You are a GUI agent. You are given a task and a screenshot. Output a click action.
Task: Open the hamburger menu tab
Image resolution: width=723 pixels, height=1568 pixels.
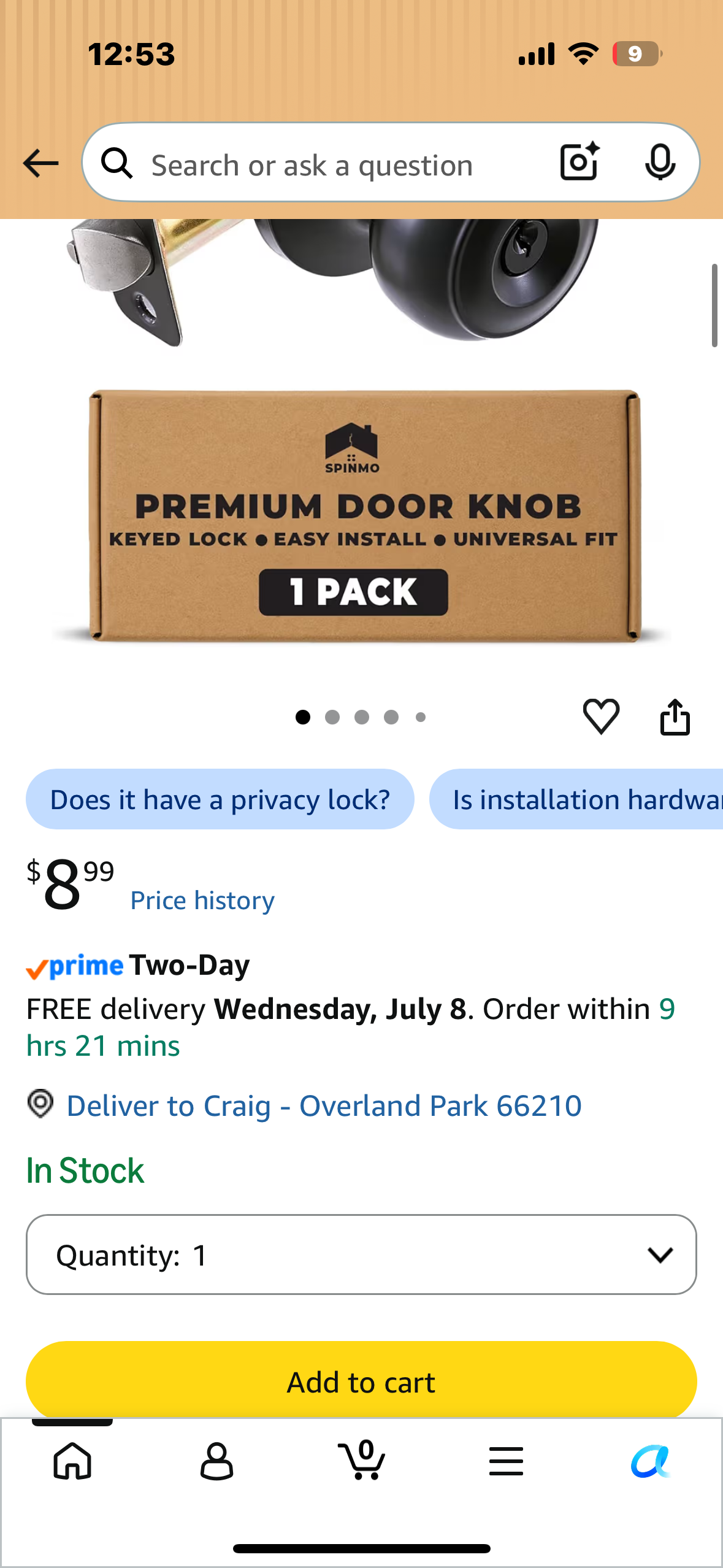tap(506, 1461)
